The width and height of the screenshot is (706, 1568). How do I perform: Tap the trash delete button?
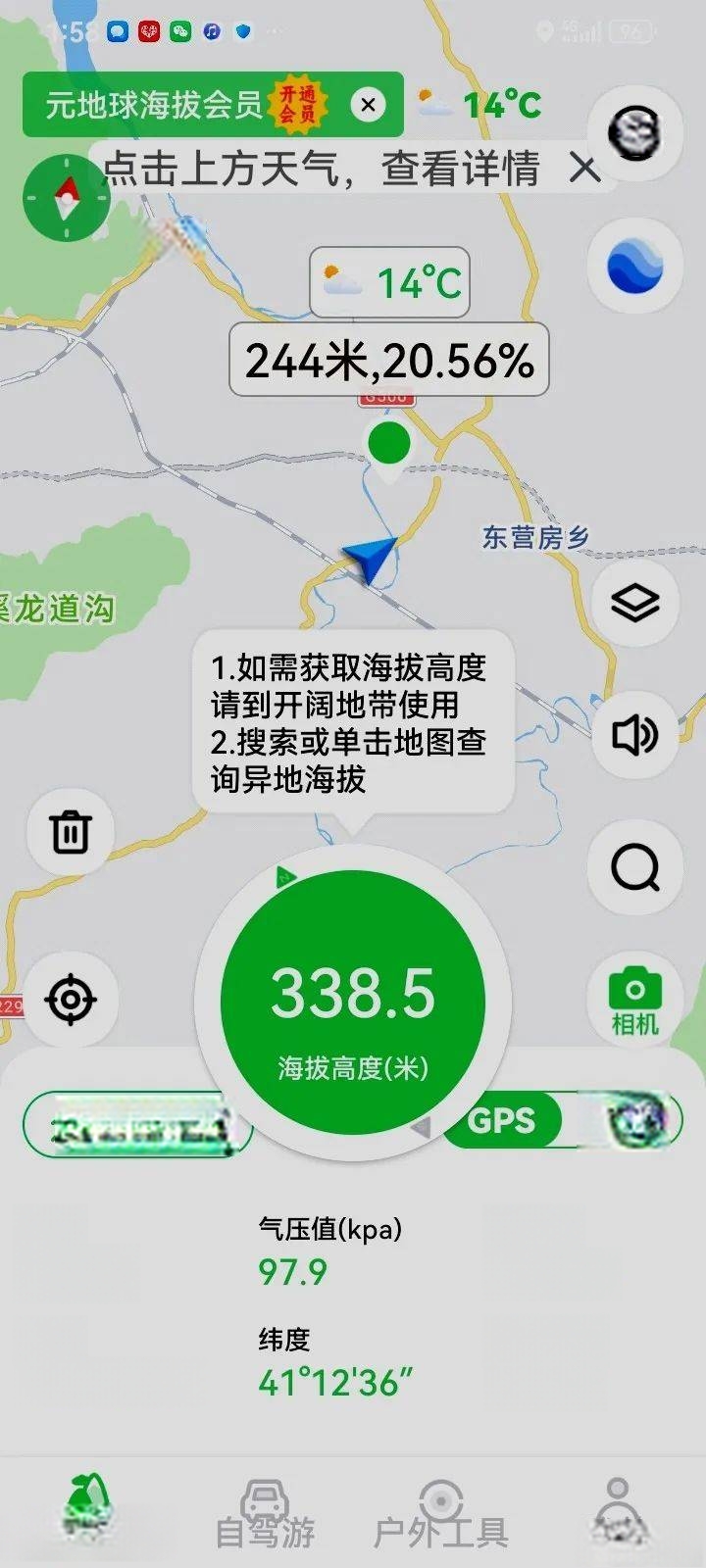click(71, 833)
